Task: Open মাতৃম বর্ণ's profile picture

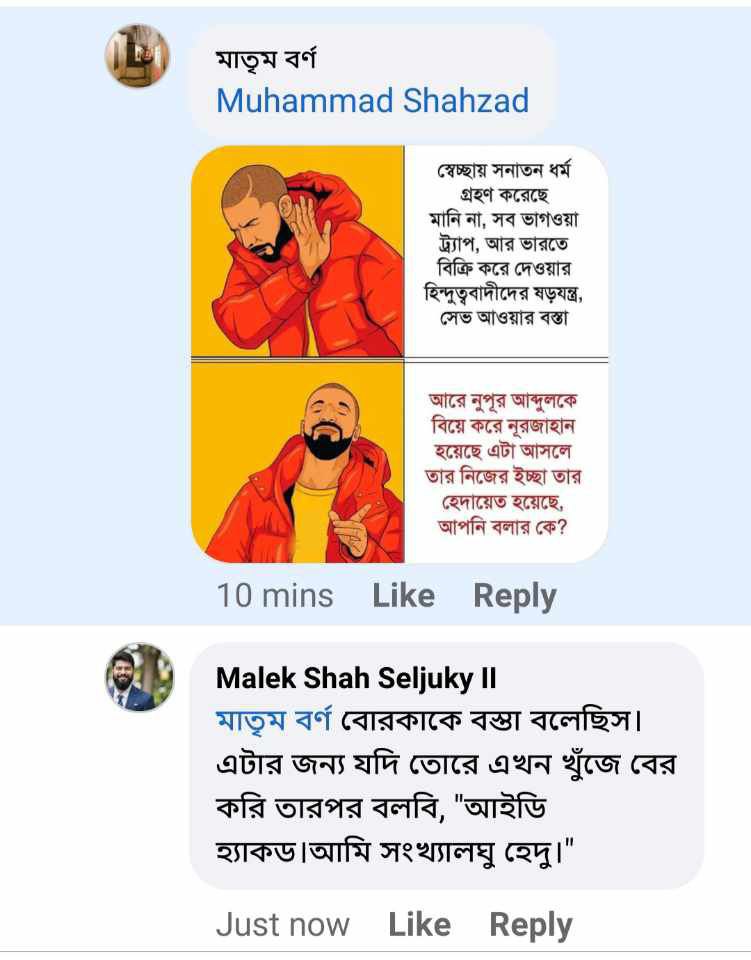Action: (x=138, y=56)
